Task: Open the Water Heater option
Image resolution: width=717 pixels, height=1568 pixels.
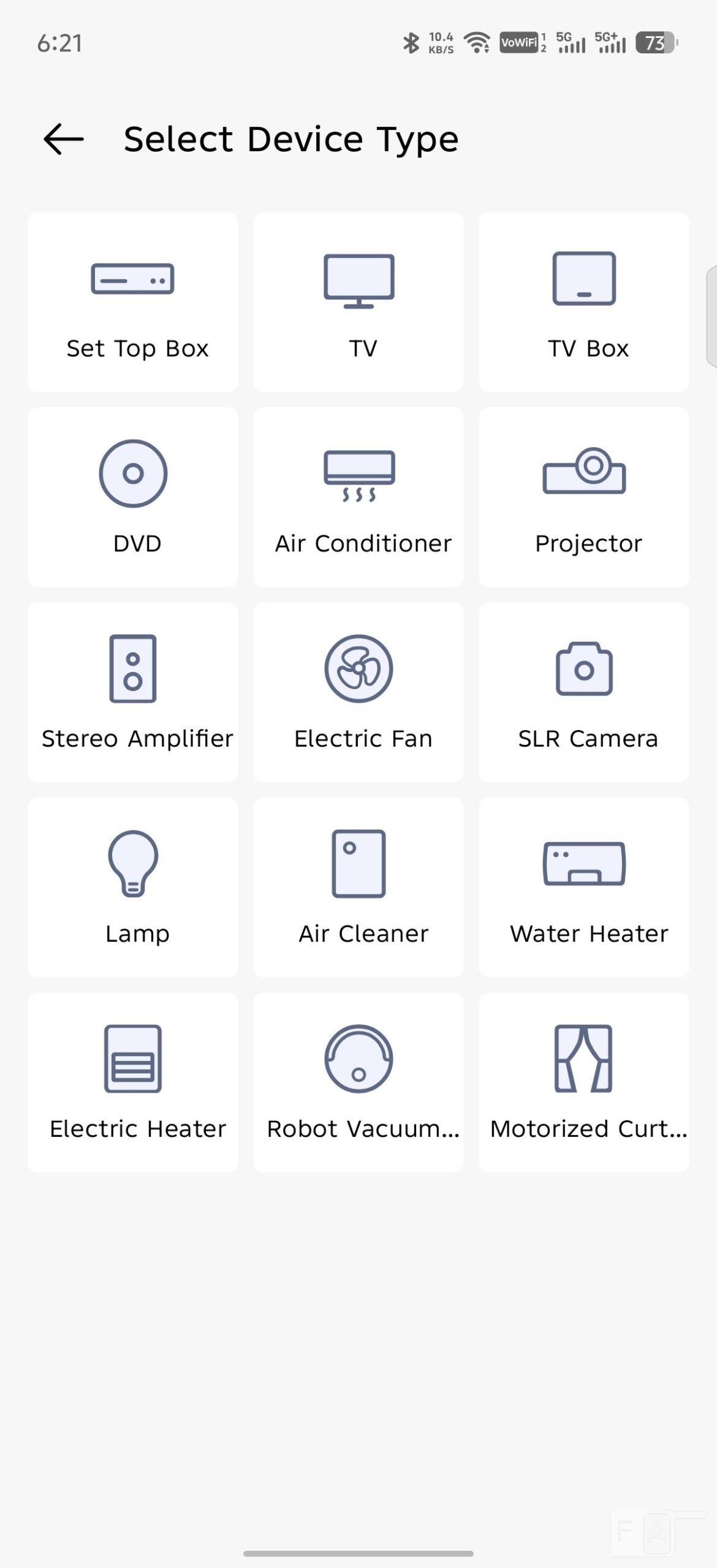Action: click(584, 887)
